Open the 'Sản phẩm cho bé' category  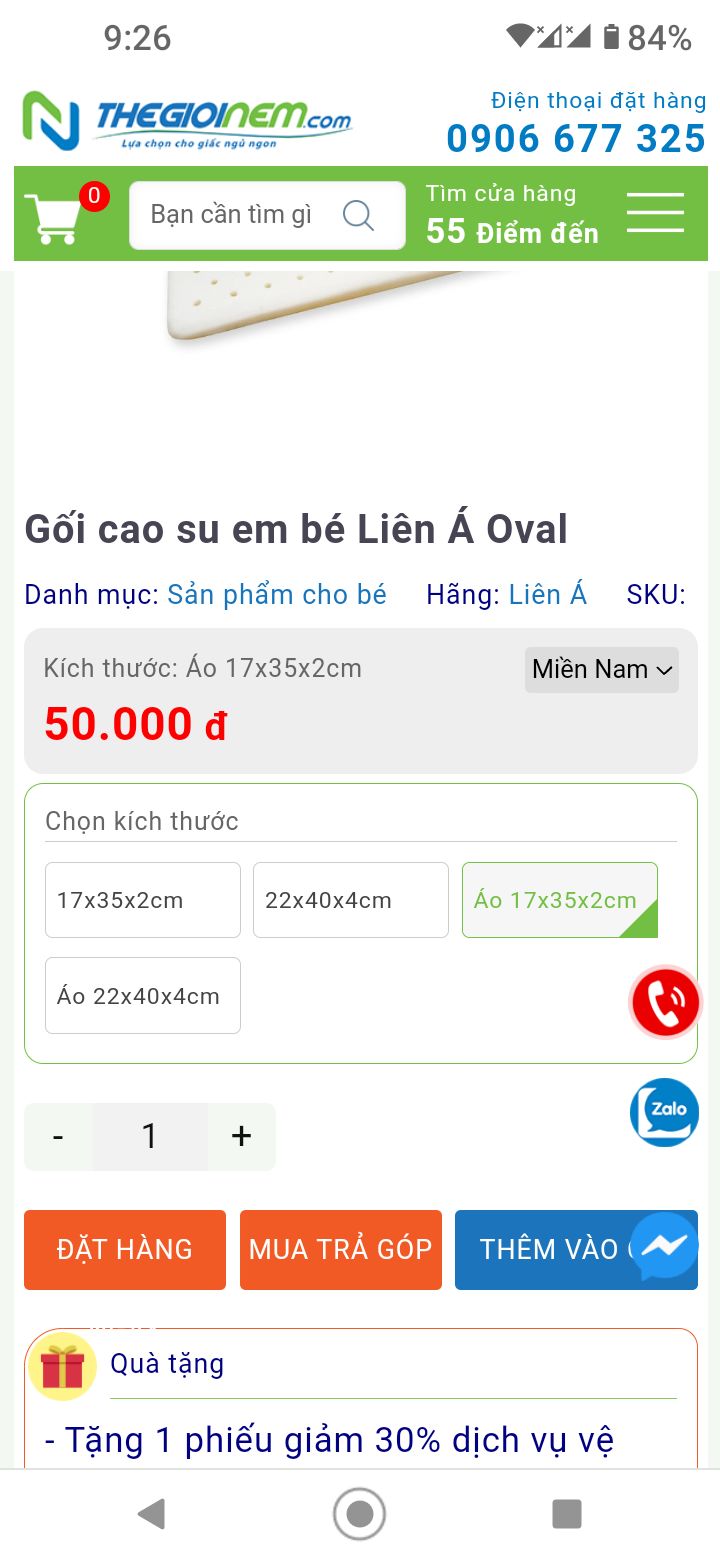pyautogui.click(x=276, y=595)
